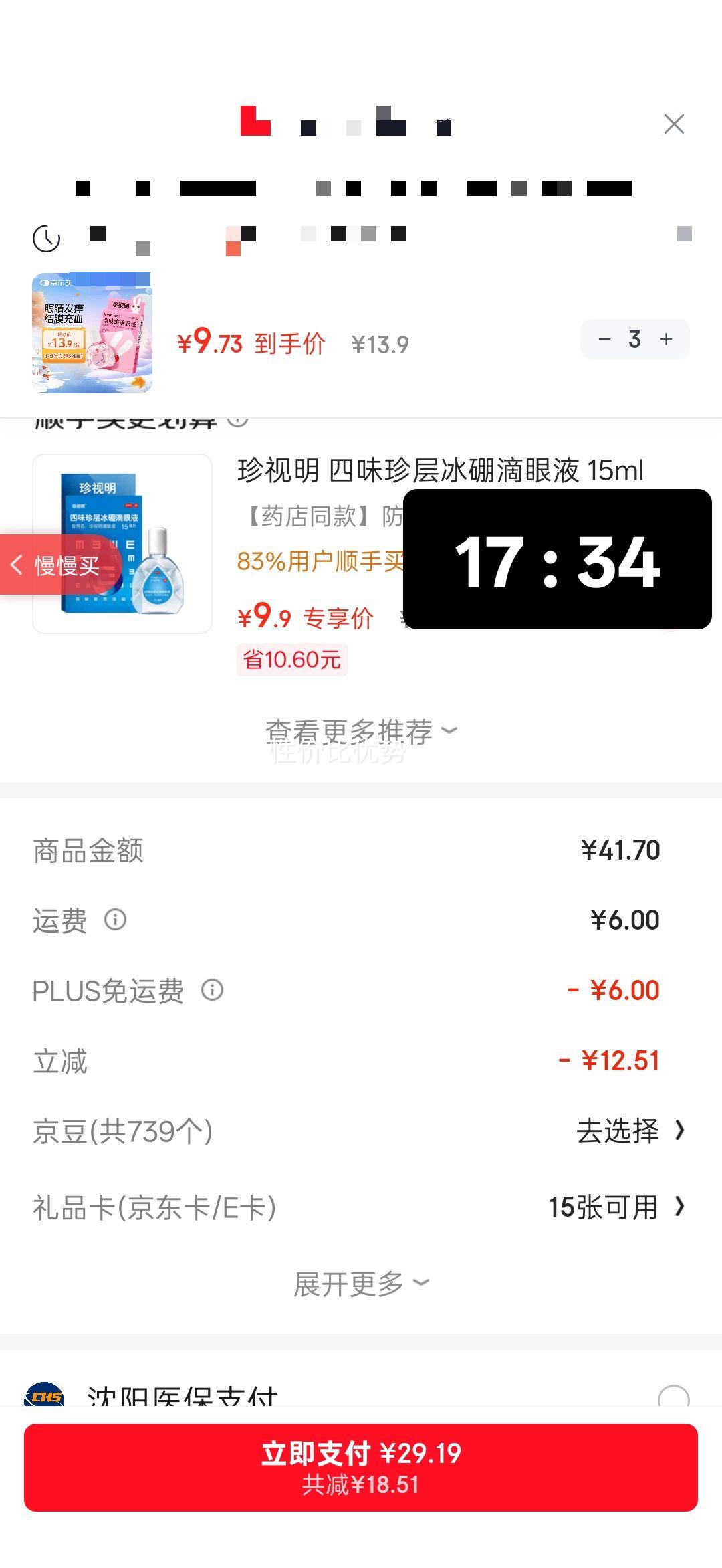Decrease quantity with the minus control
This screenshot has width=722, height=1568.
click(606, 339)
